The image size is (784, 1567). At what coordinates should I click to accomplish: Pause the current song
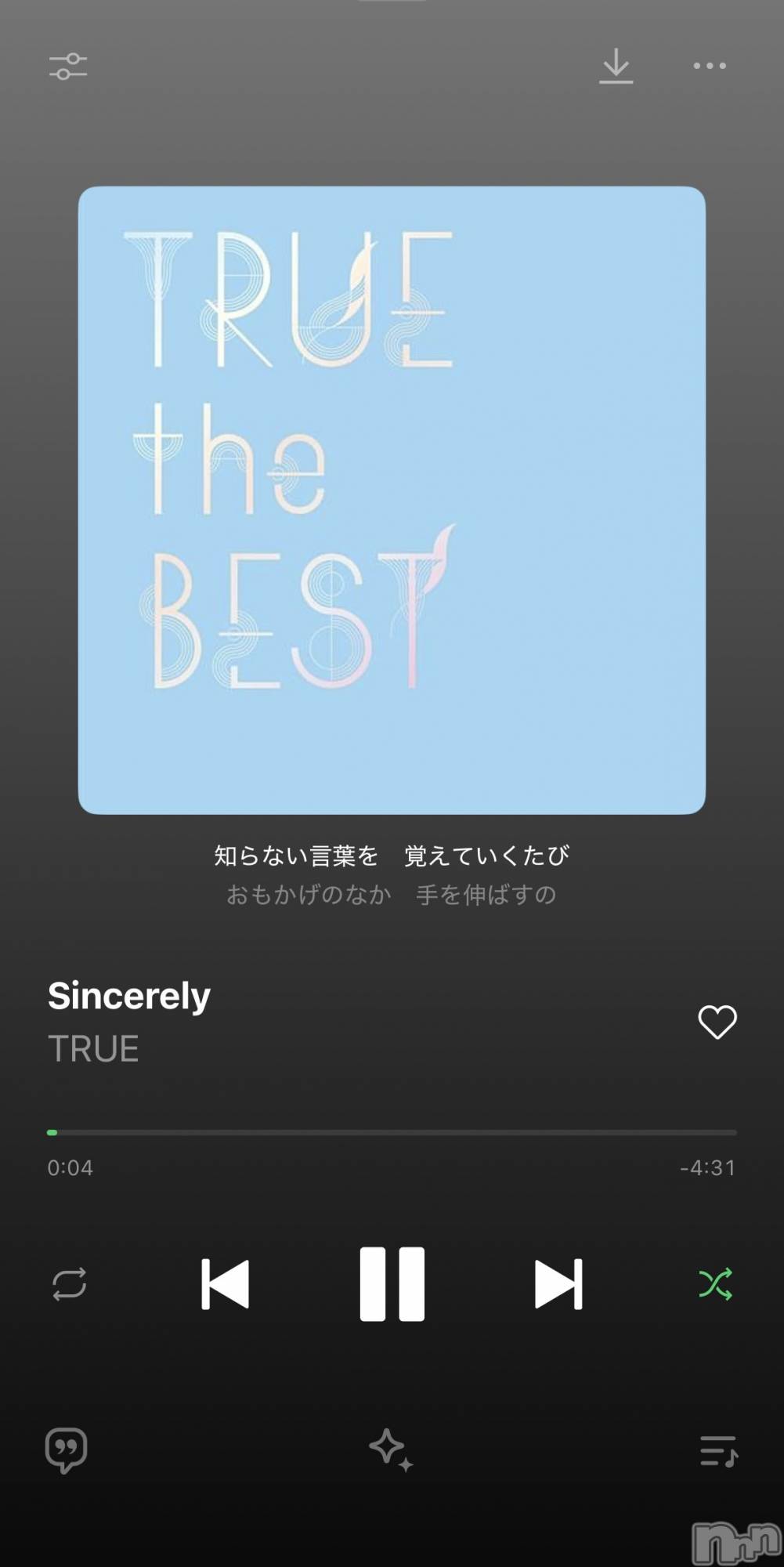[392, 1284]
